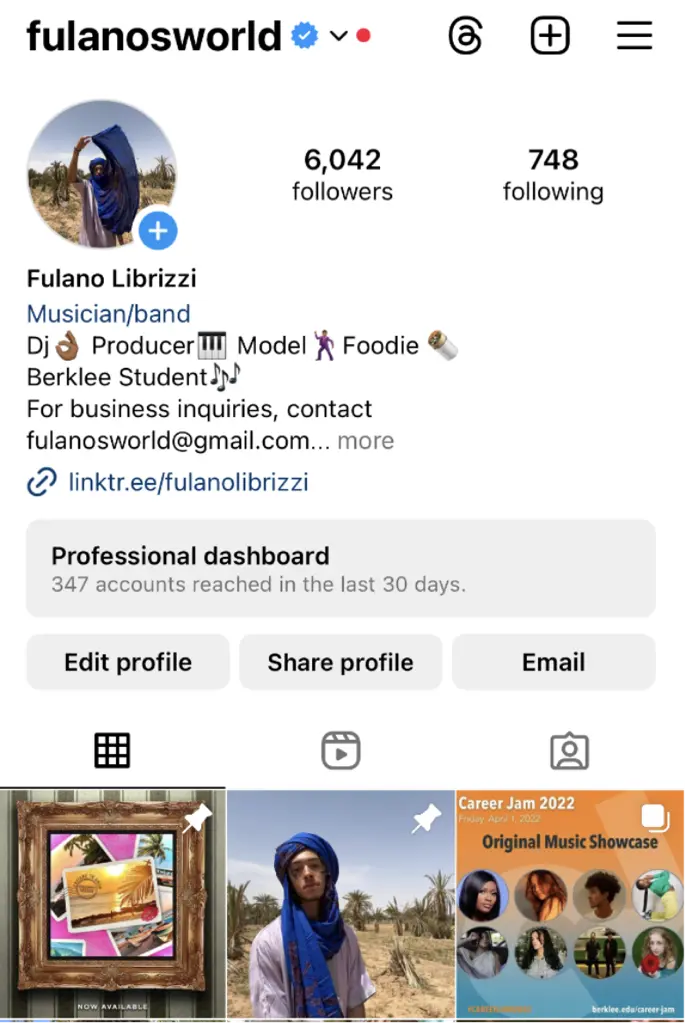The height and width of the screenshot is (1024, 686).
Task: Expand the fulanosworld account switcher
Action: pos(338,37)
